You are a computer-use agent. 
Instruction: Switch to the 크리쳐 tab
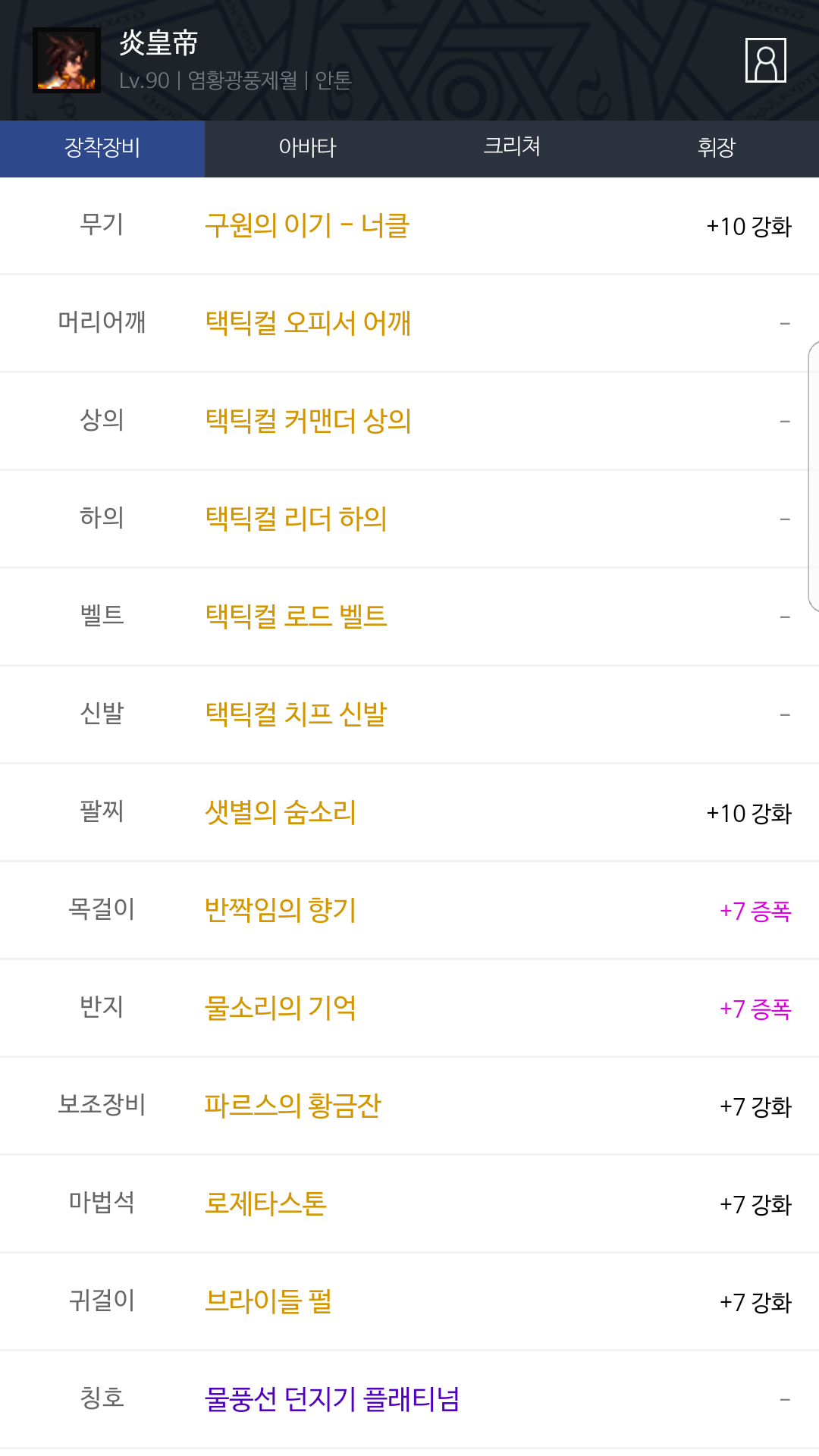tap(512, 148)
